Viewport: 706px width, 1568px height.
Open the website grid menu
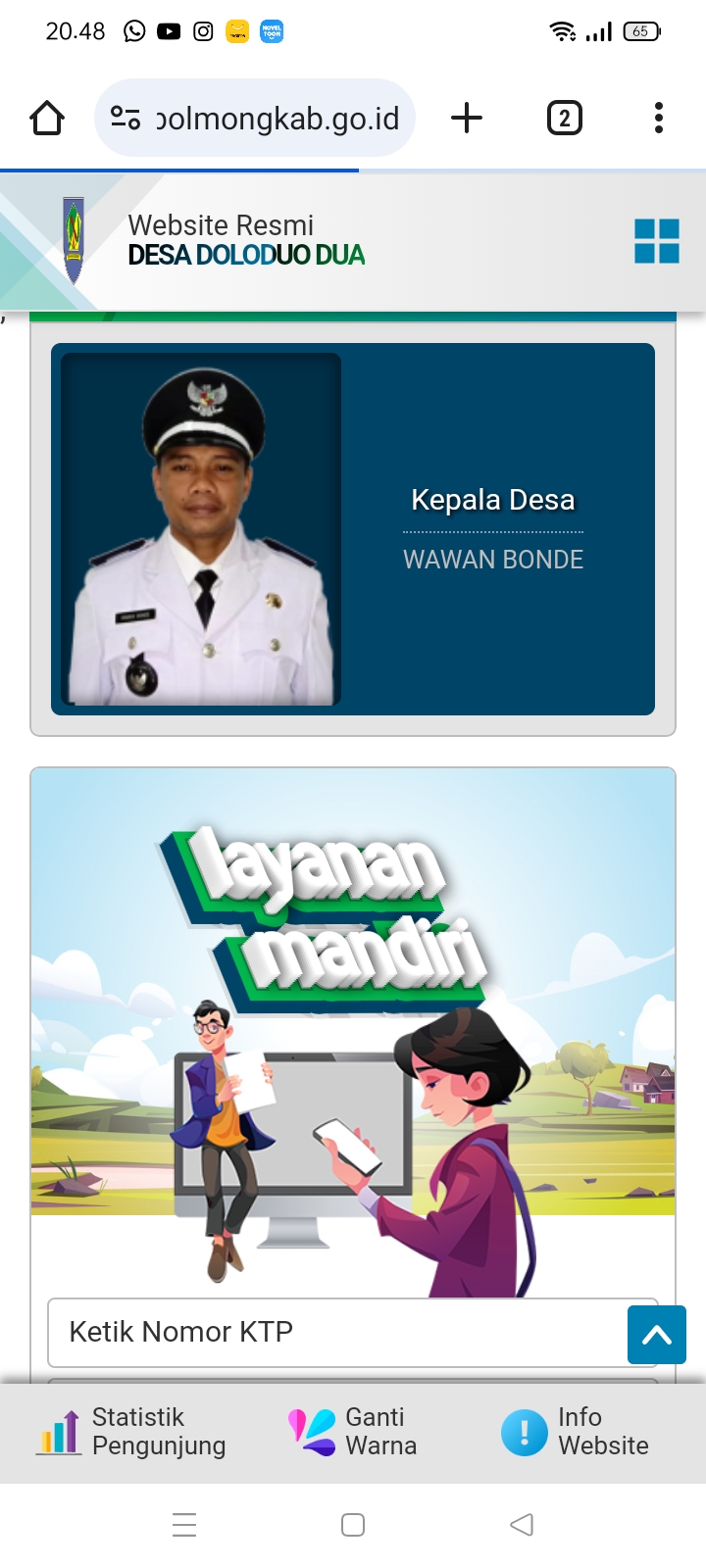click(x=657, y=241)
